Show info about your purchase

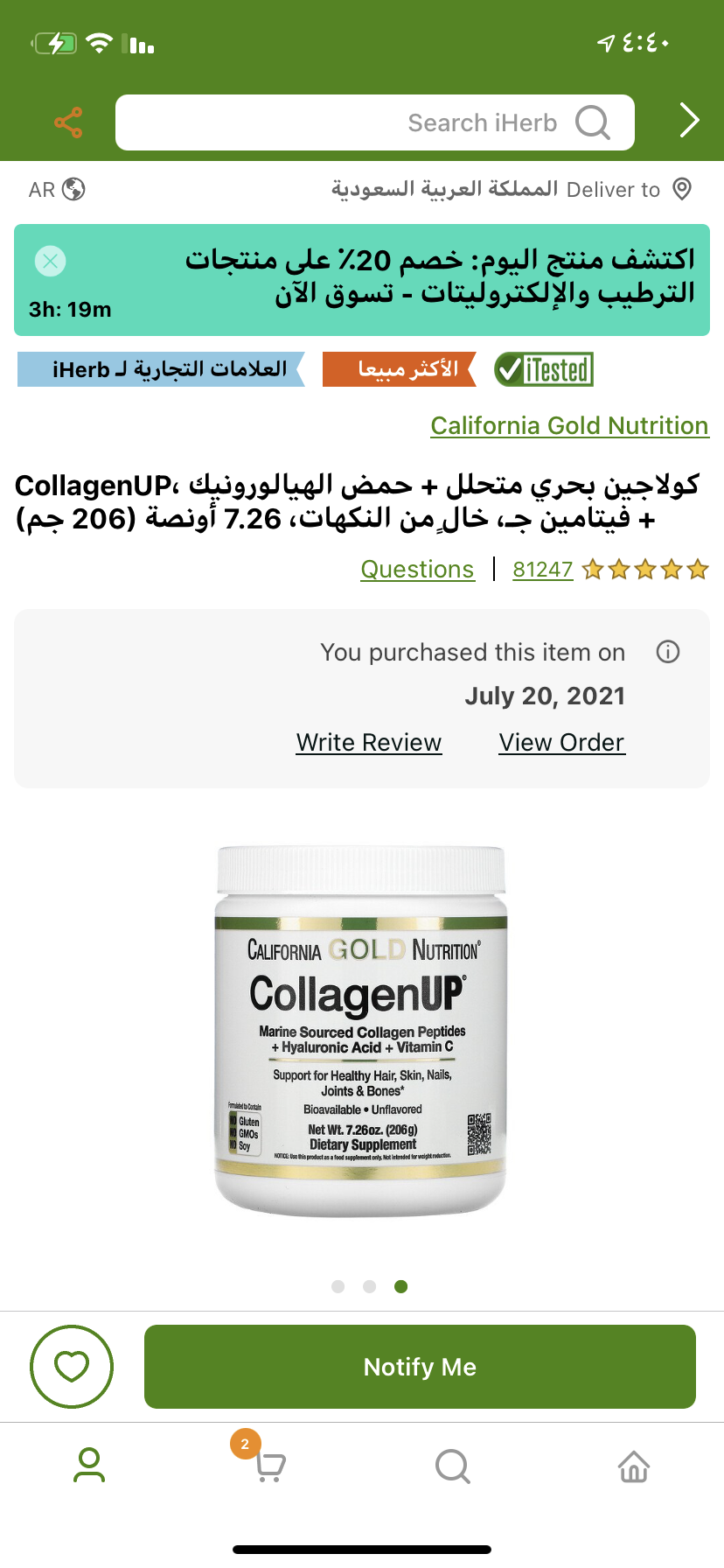(x=668, y=652)
